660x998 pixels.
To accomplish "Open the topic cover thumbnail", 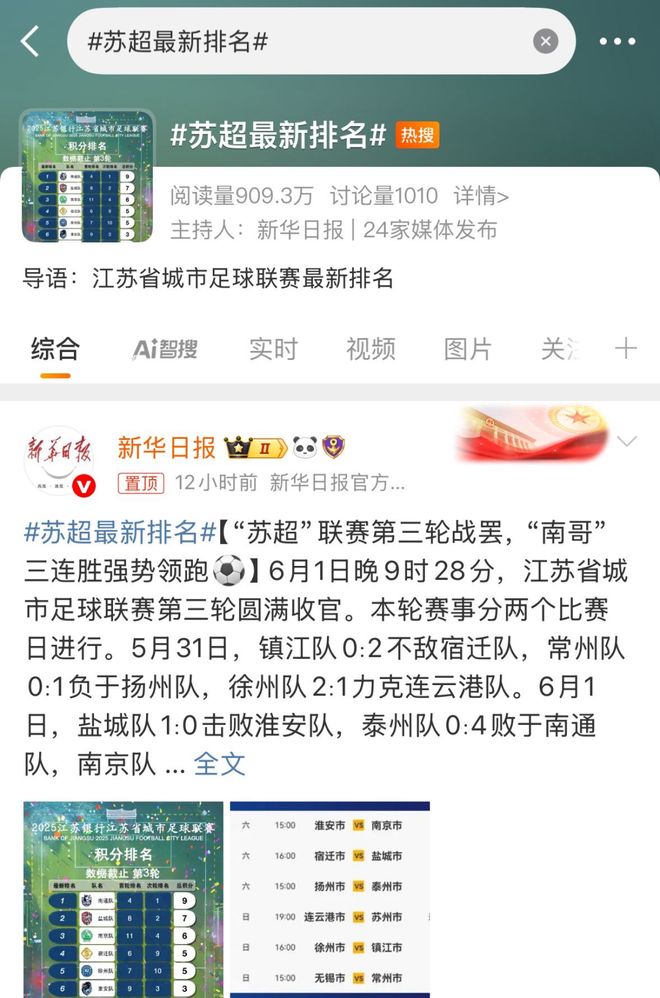I will [88, 176].
